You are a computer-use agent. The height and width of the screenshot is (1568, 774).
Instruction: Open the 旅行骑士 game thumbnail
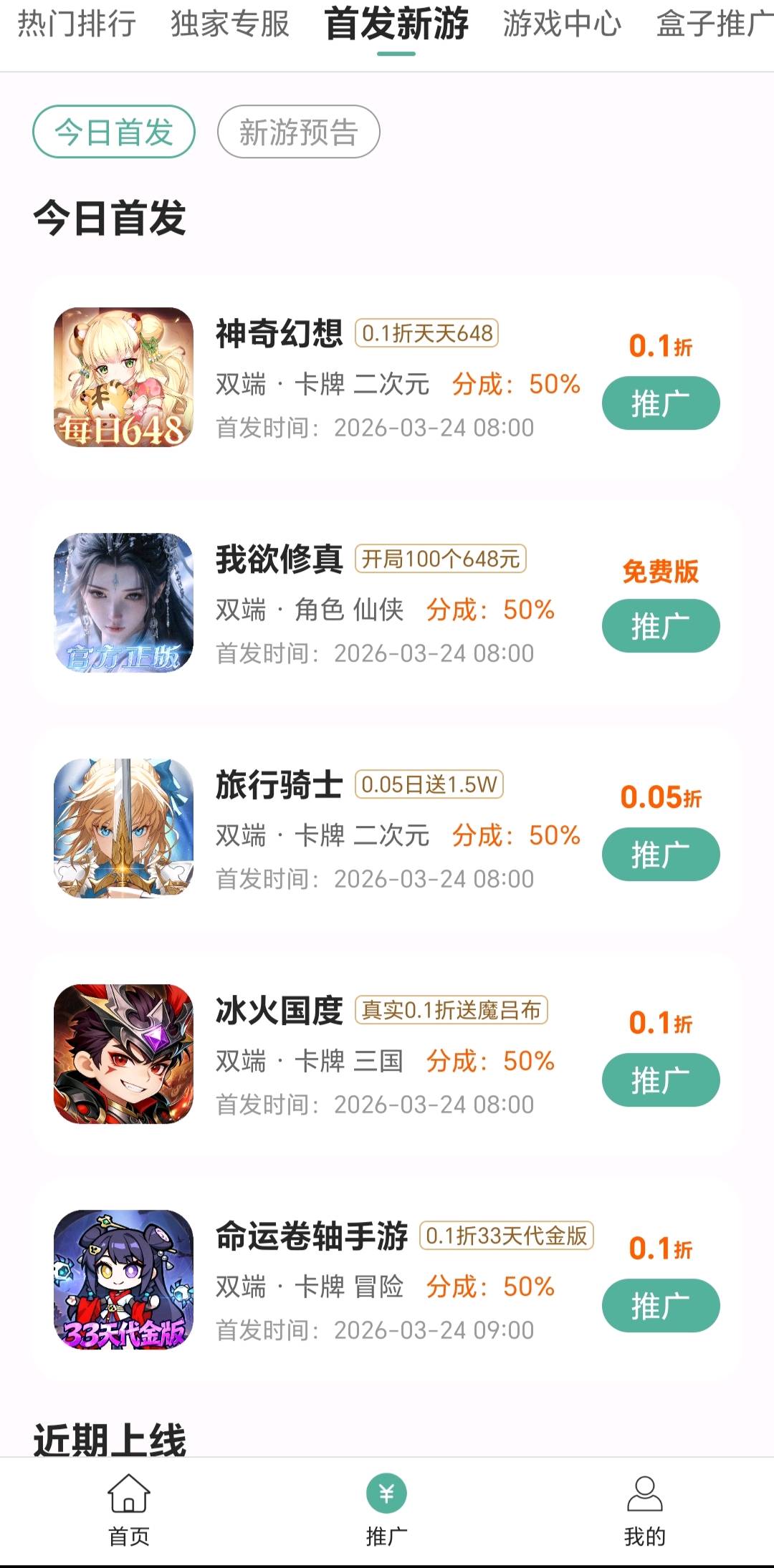122,831
